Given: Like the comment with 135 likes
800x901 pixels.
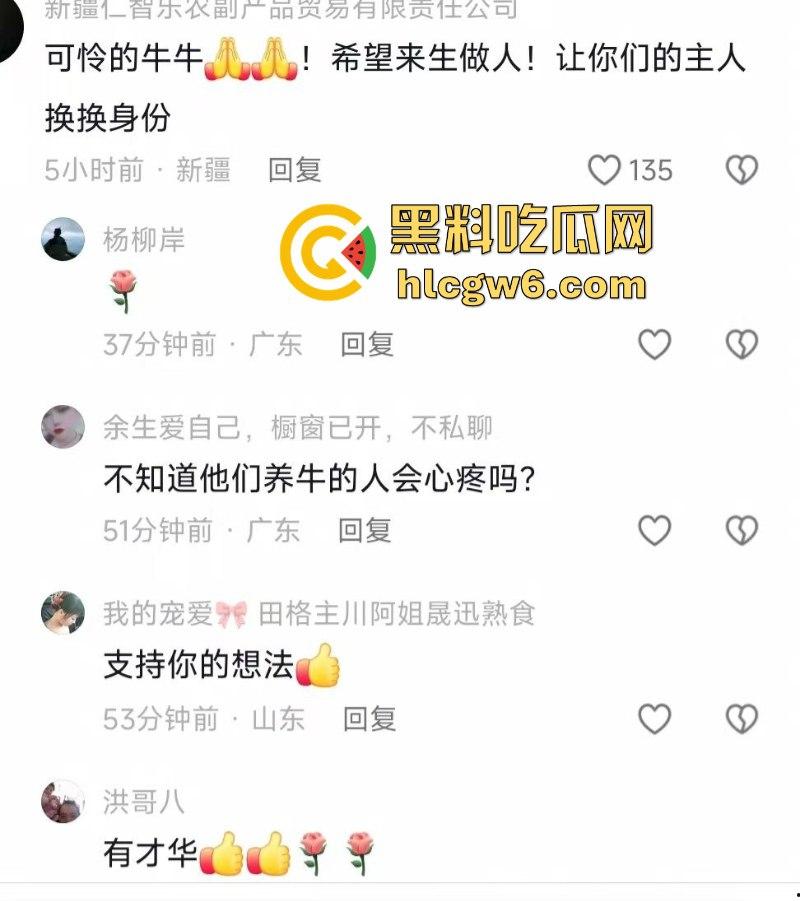Looking at the screenshot, I should click(x=605, y=170).
